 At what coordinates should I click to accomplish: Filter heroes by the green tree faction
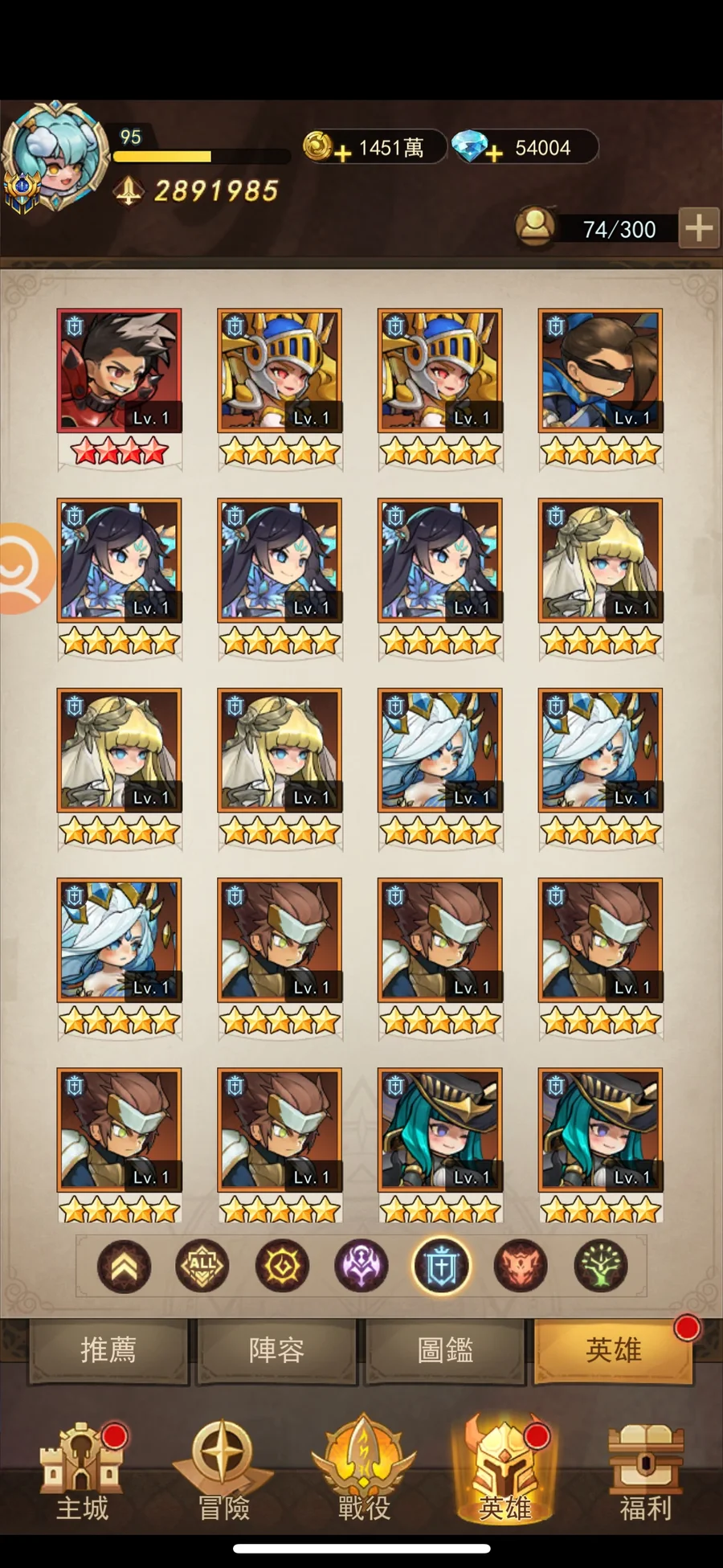(x=600, y=1266)
